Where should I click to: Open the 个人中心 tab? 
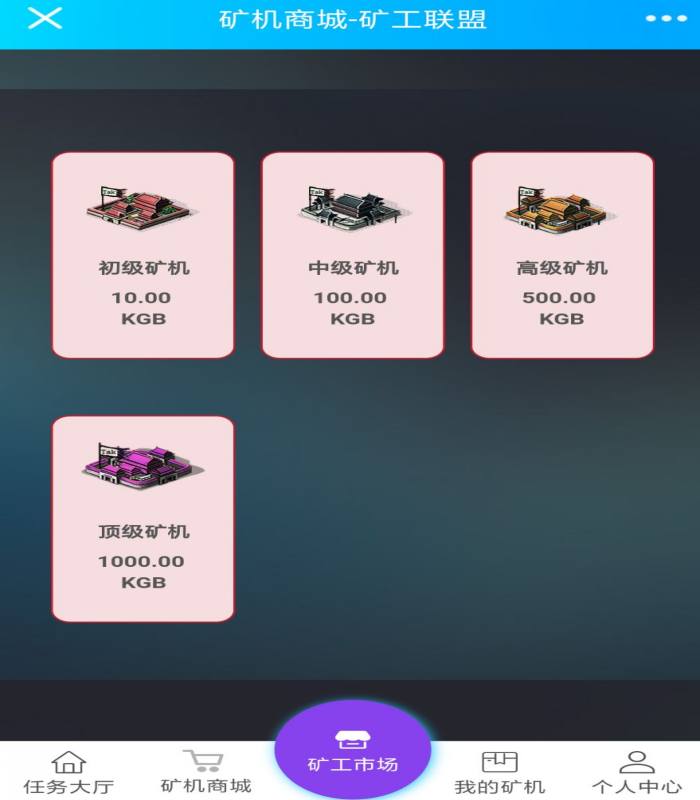pos(636,772)
